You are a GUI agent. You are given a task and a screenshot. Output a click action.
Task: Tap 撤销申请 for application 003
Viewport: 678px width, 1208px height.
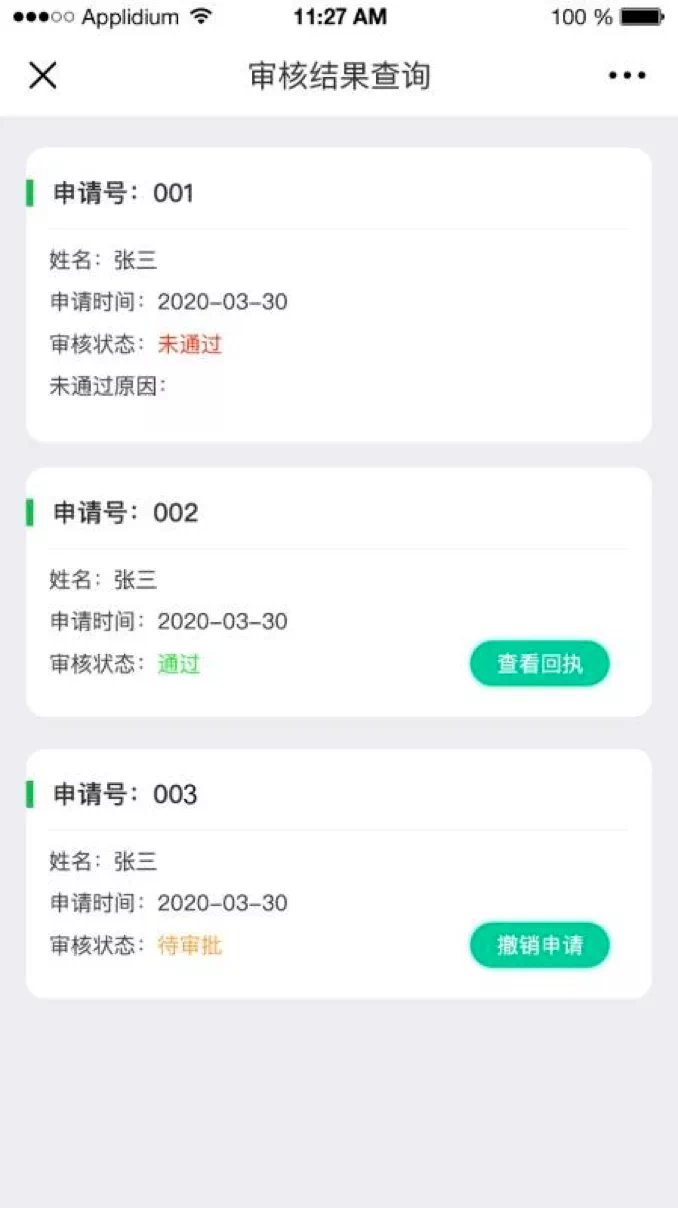[x=539, y=945]
